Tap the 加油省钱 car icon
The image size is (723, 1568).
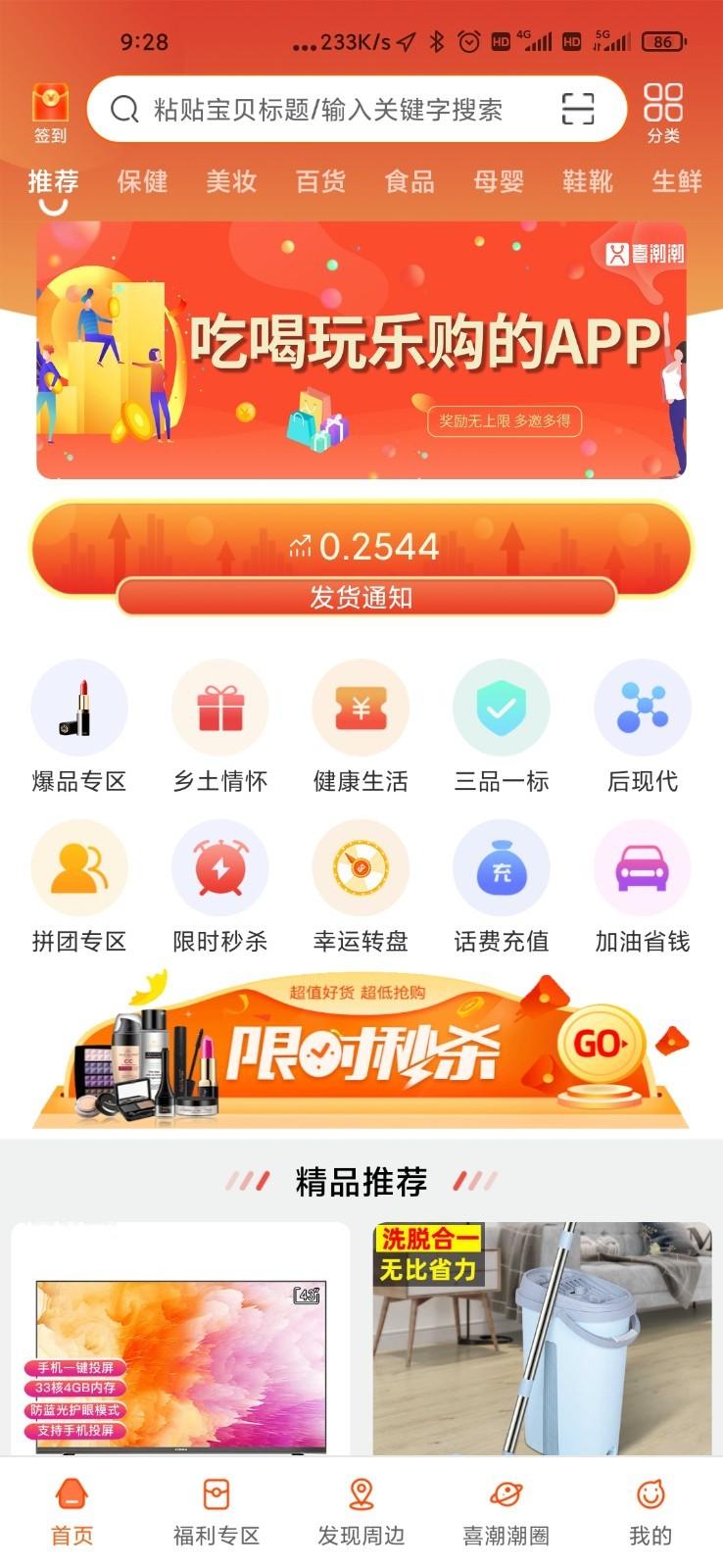pos(643,867)
